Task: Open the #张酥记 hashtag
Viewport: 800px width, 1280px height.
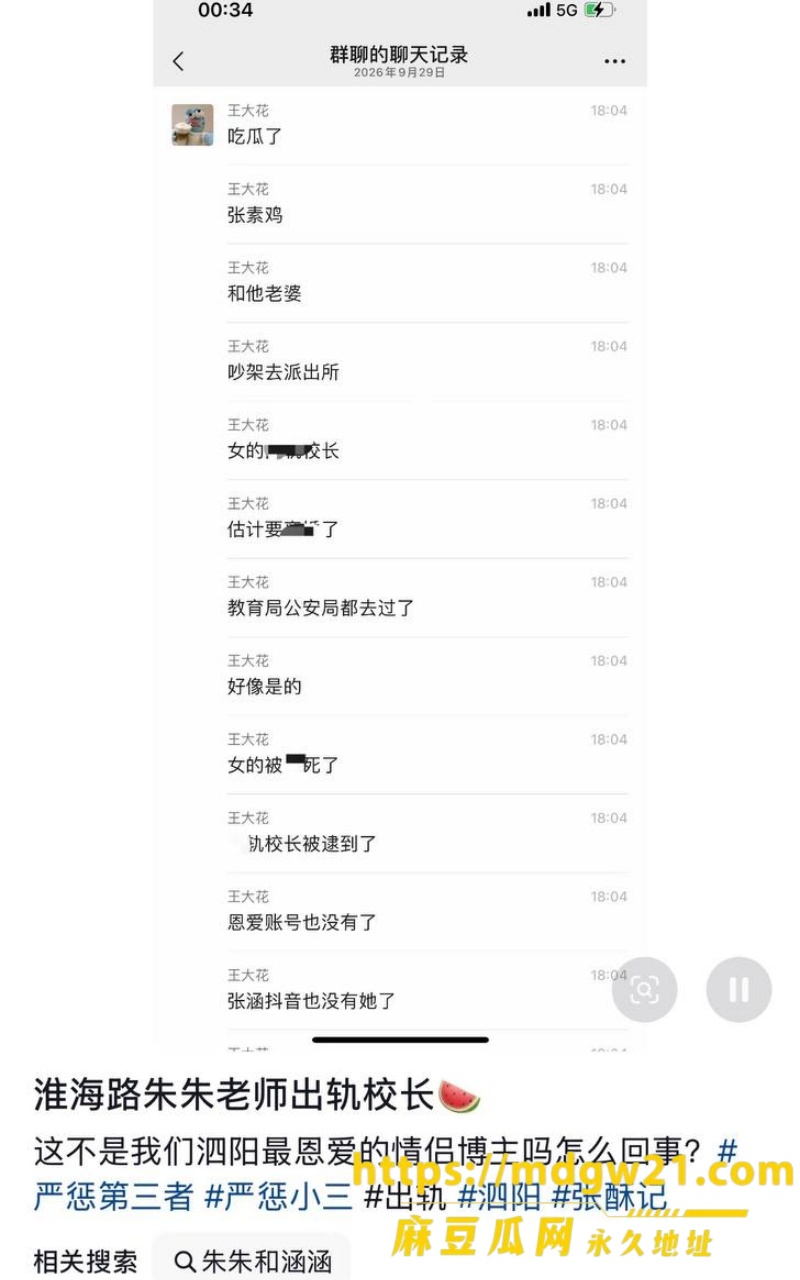Action: [x=608, y=1196]
